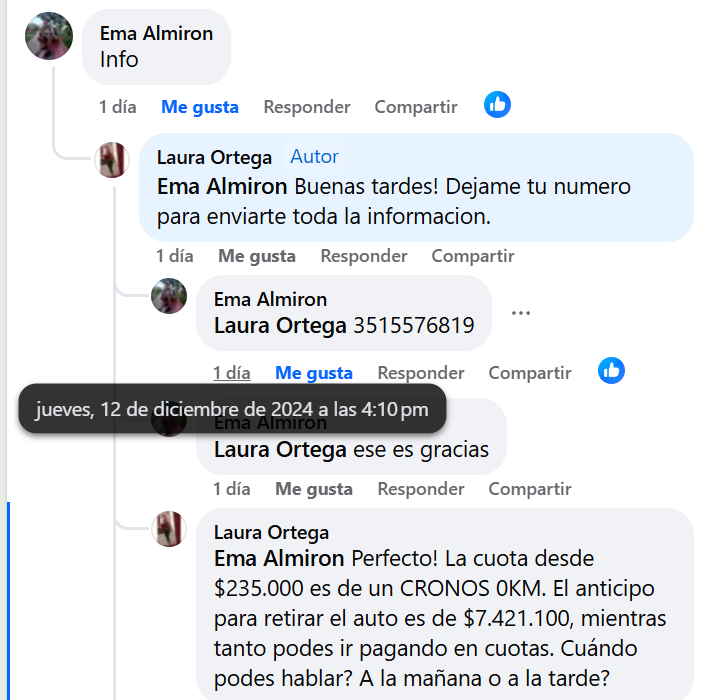Tap Compartir under 'ese es gracias' comment

pyautogui.click(x=530, y=489)
